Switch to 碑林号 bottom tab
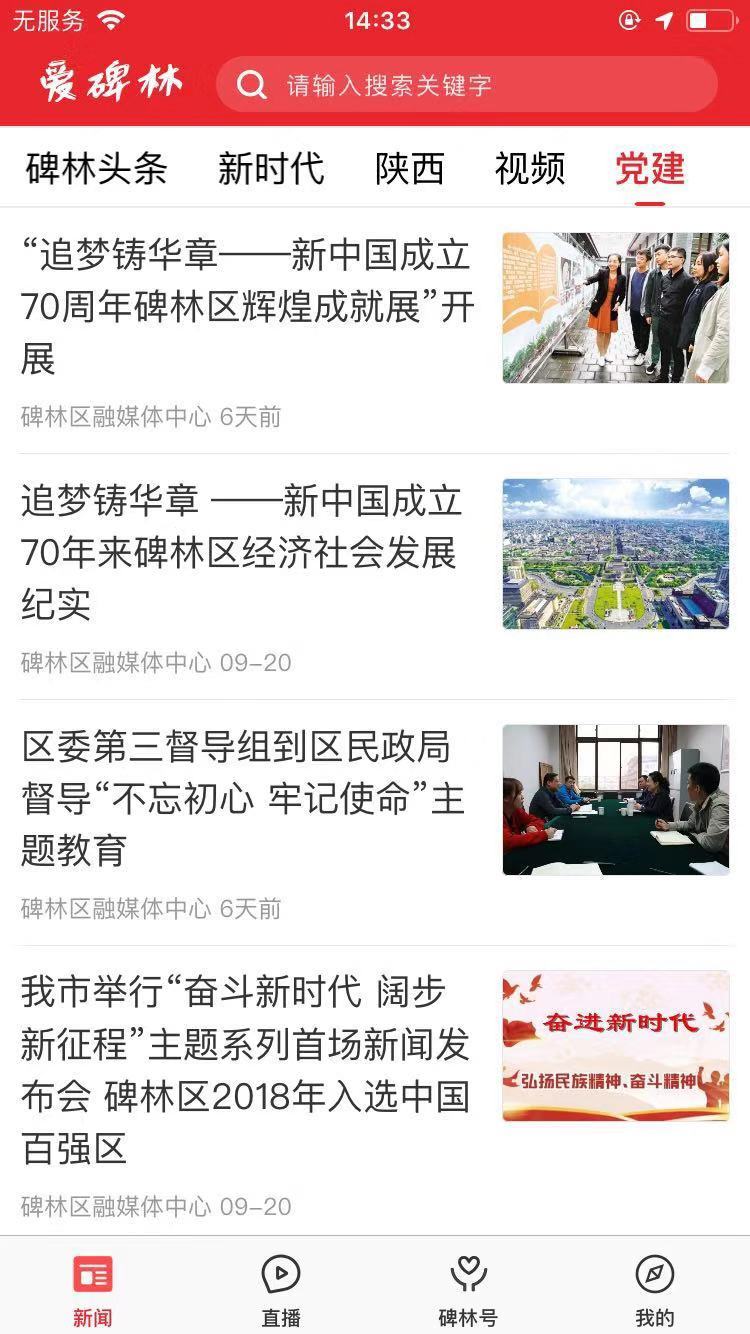Screen dimensions: 750x1334 (x=468, y=1290)
